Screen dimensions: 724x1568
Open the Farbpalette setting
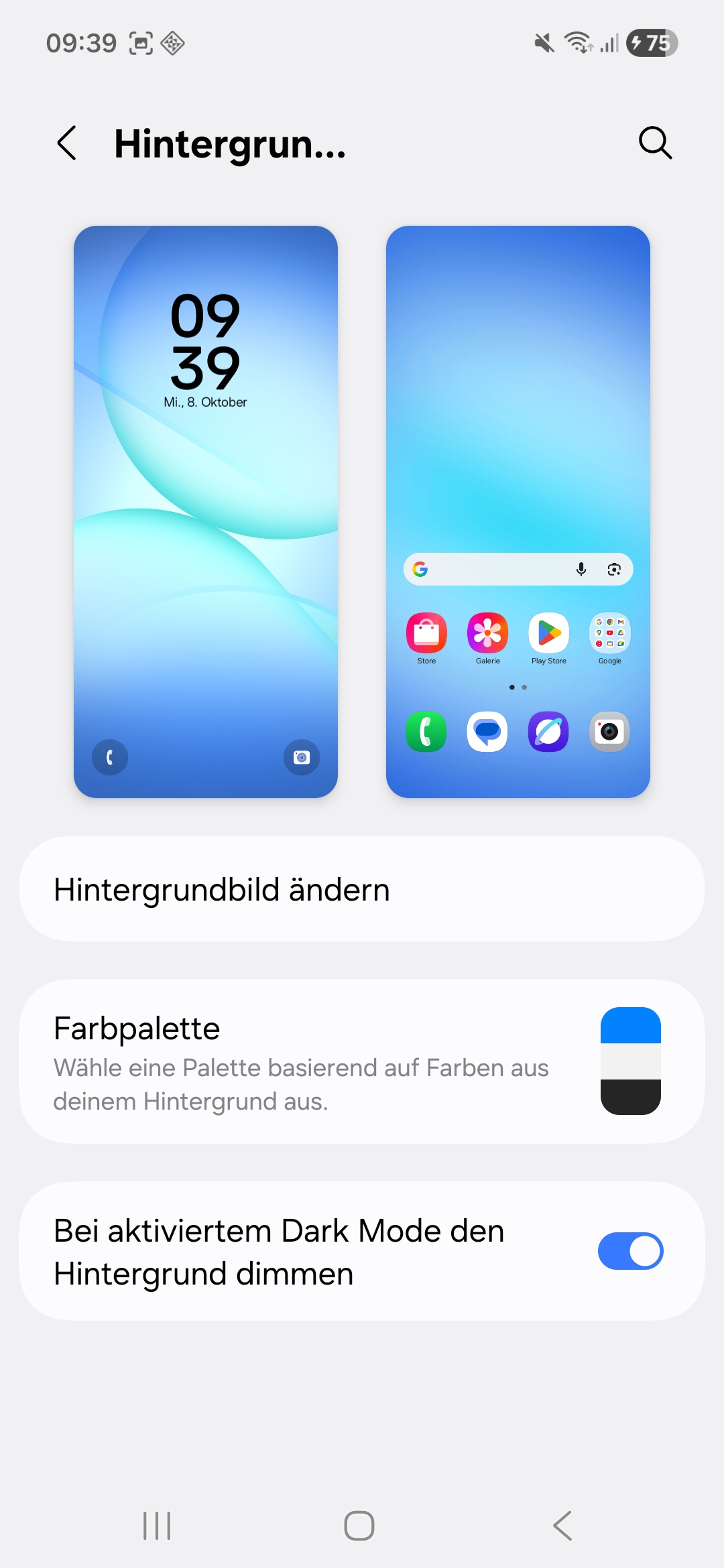point(362,1061)
